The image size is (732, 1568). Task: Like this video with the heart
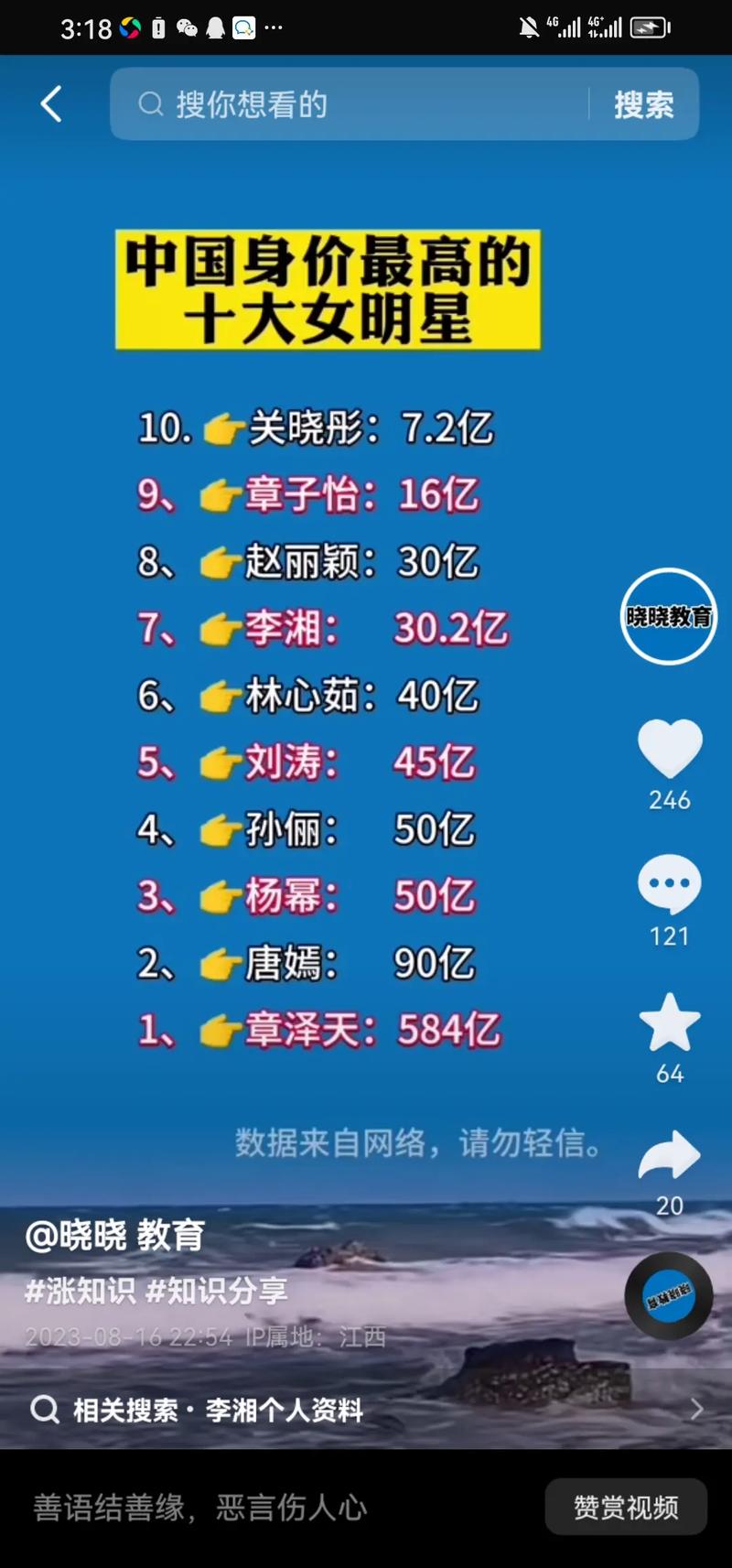670,748
